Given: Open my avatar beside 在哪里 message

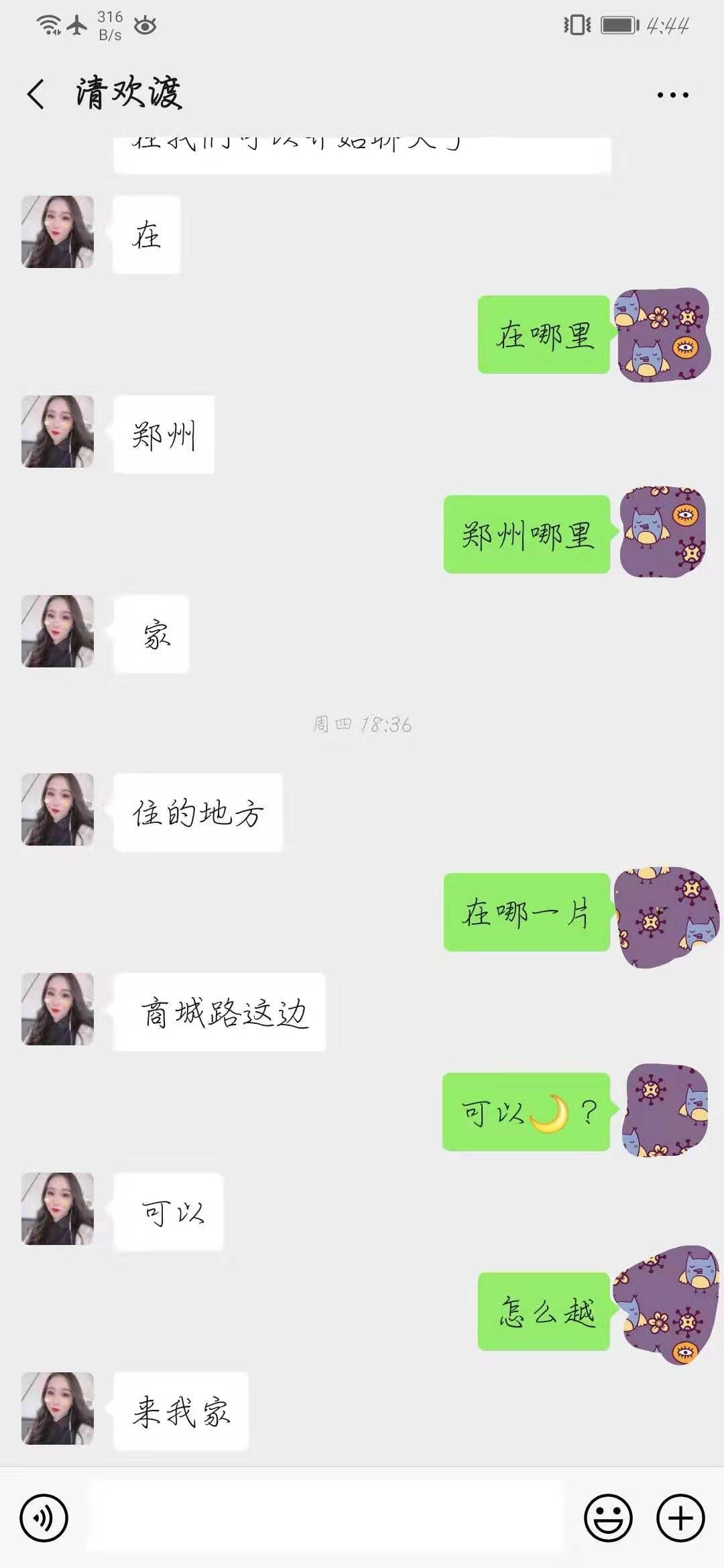Looking at the screenshot, I should pyautogui.click(x=662, y=335).
